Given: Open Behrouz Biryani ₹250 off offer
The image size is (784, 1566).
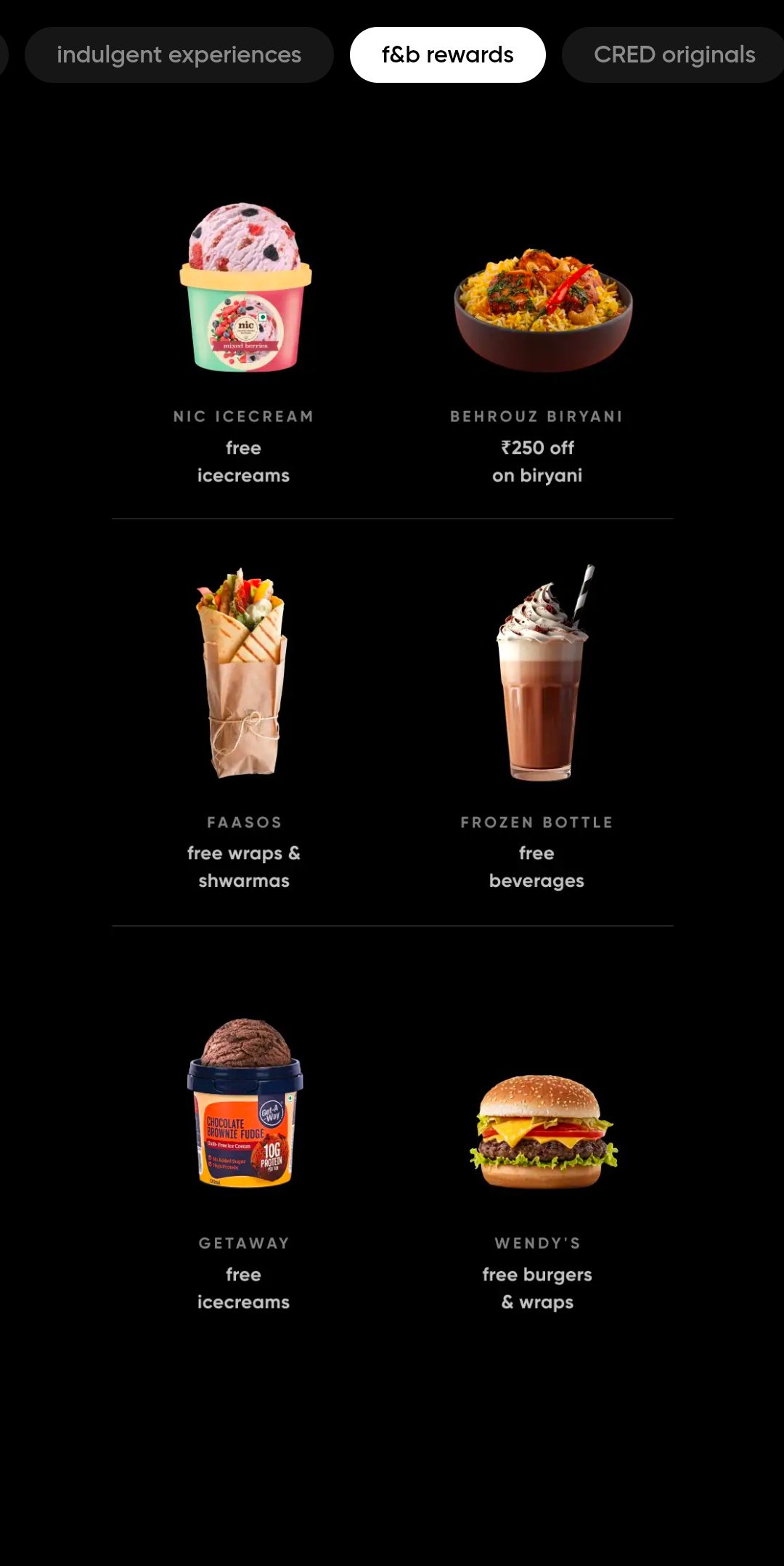Looking at the screenshot, I should click(x=537, y=343).
